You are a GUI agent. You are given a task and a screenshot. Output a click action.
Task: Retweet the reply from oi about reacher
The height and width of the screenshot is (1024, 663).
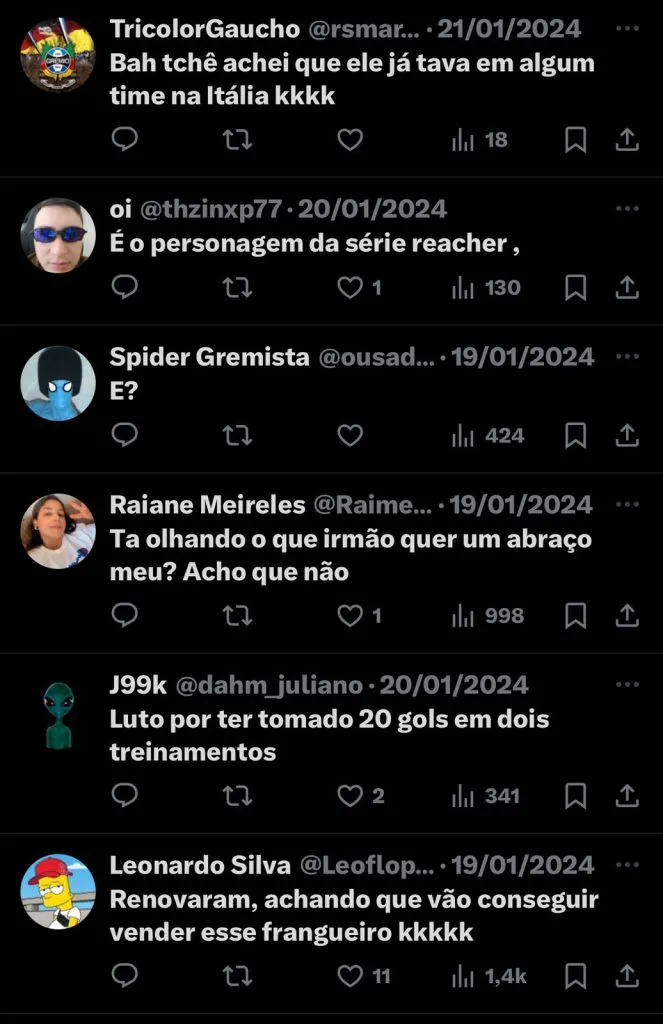tap(237, 288)
